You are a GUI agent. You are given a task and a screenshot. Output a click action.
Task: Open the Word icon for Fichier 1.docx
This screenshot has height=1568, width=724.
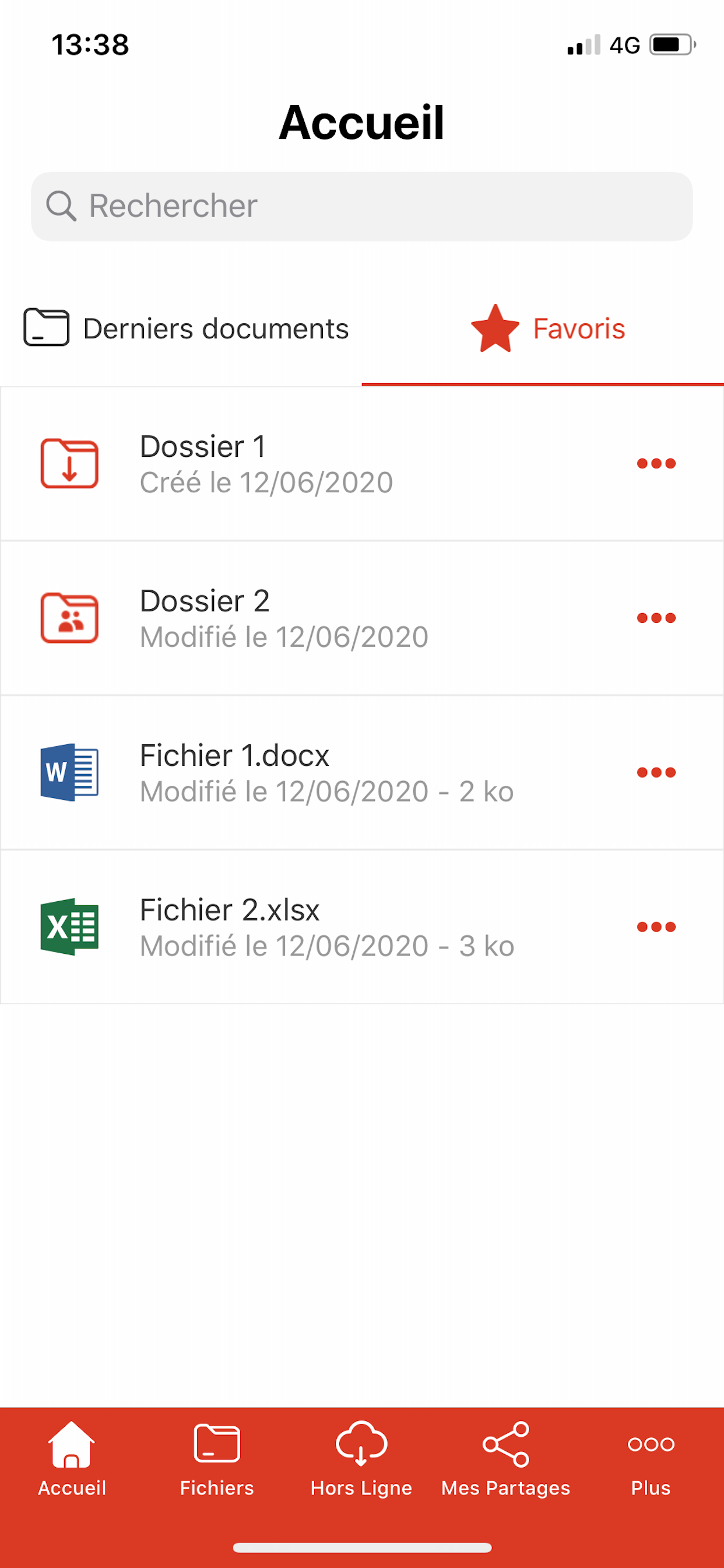pyautogui.click(x=69, y=772)
